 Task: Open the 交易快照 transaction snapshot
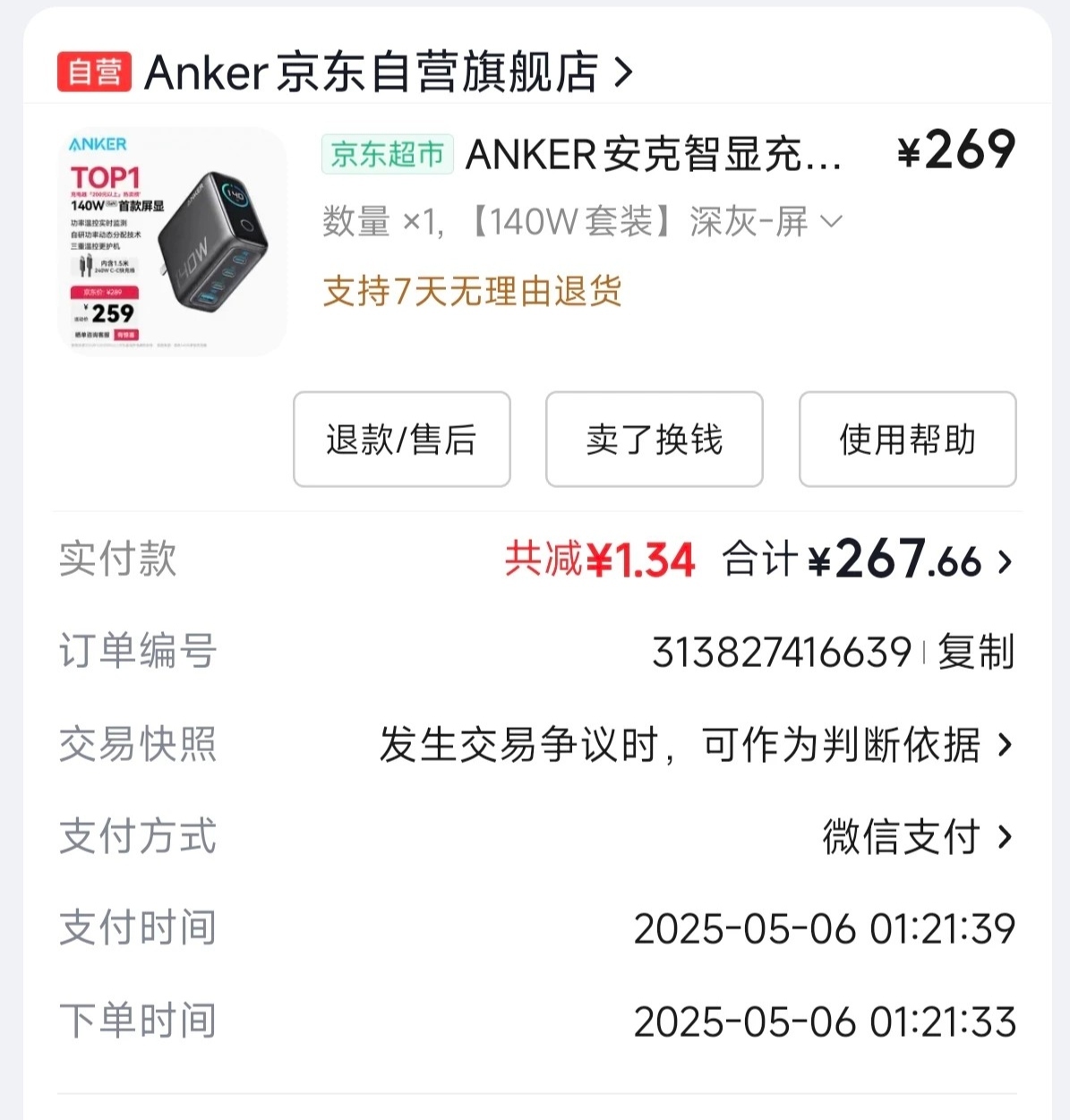click(x=535, y=745)
